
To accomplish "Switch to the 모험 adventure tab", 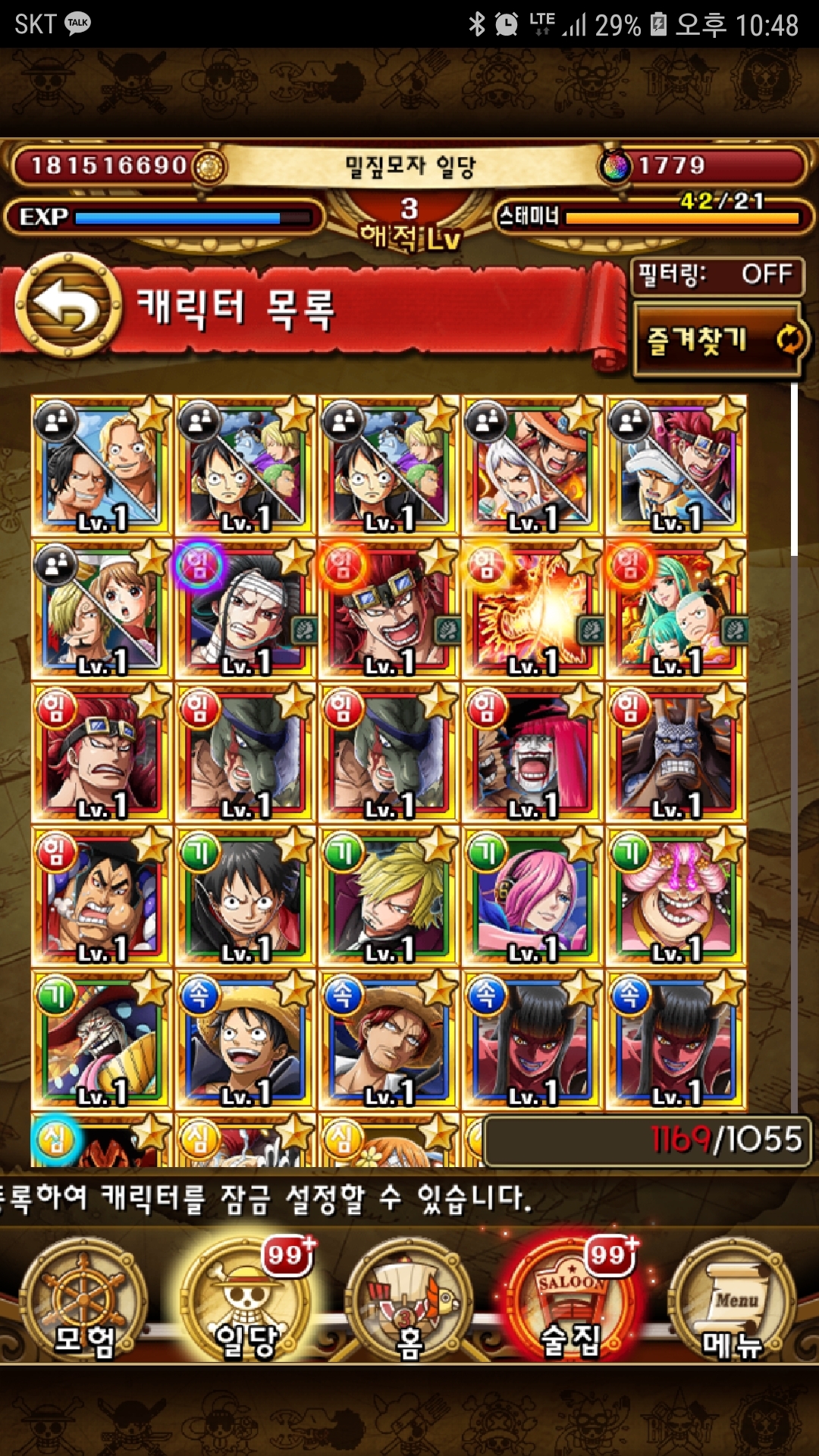I will coord(83,1300).
